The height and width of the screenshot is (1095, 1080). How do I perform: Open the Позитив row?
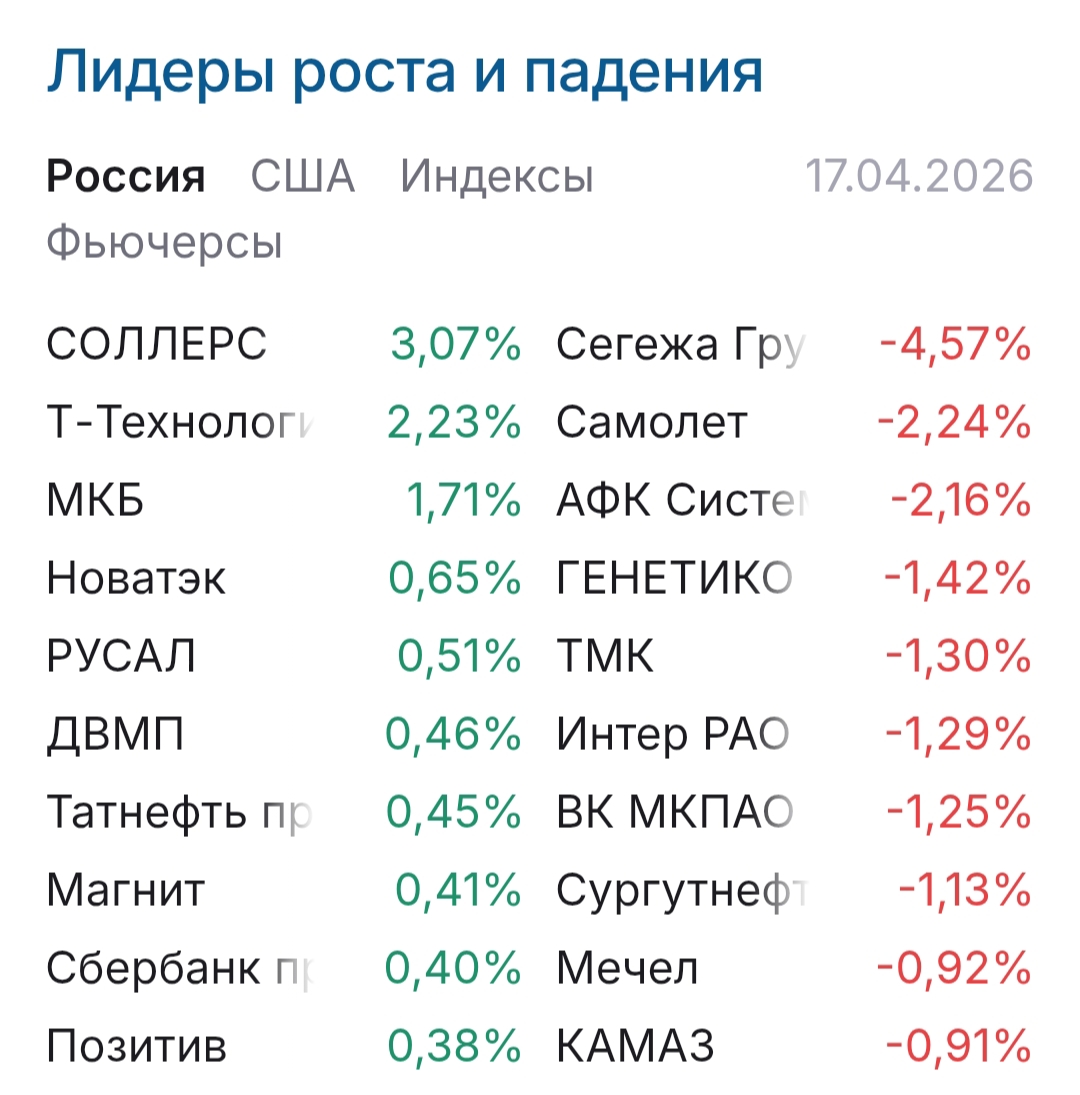coord(137,1047)
